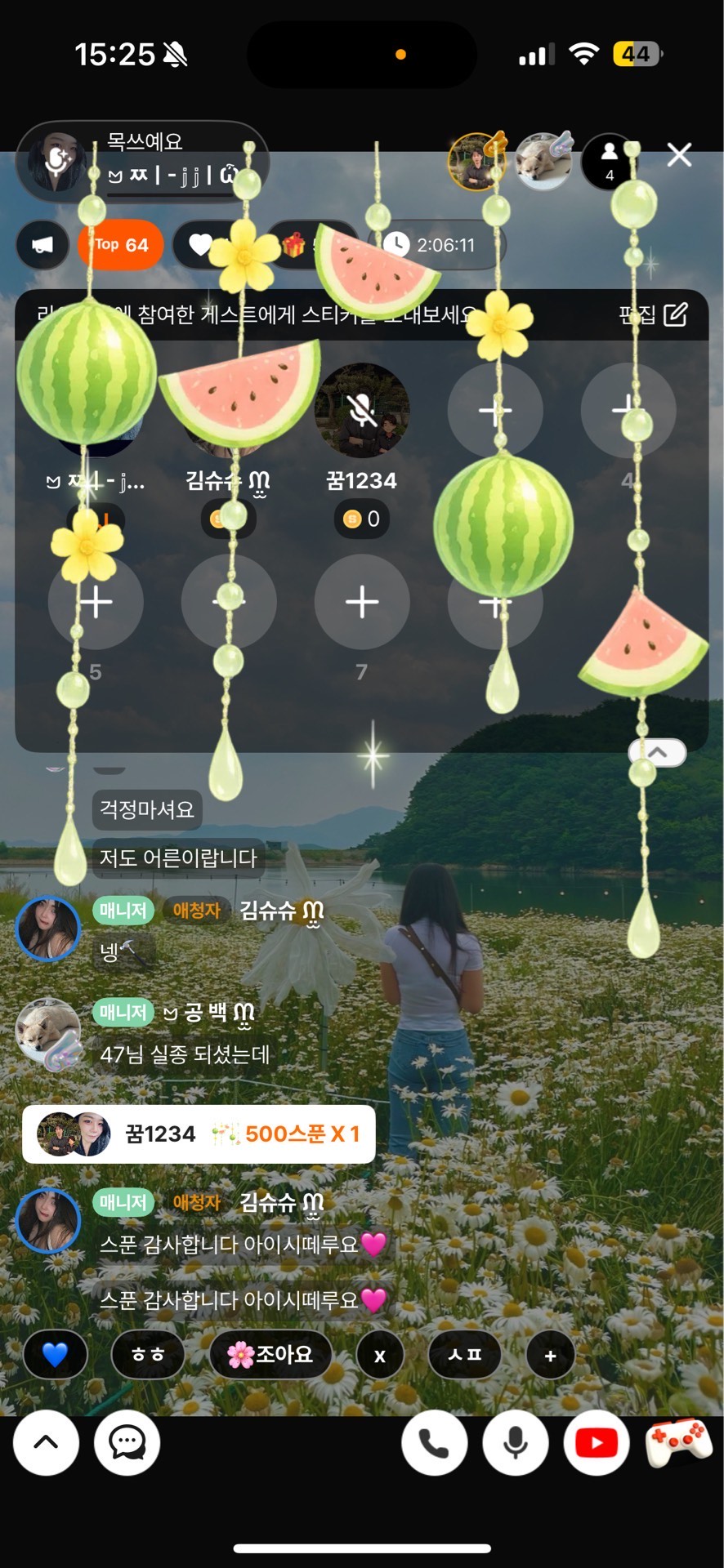The height and width of the screenshot is (1568, 724).
Task: Open the Top 64 ranking badge
Action: [121, 245]
